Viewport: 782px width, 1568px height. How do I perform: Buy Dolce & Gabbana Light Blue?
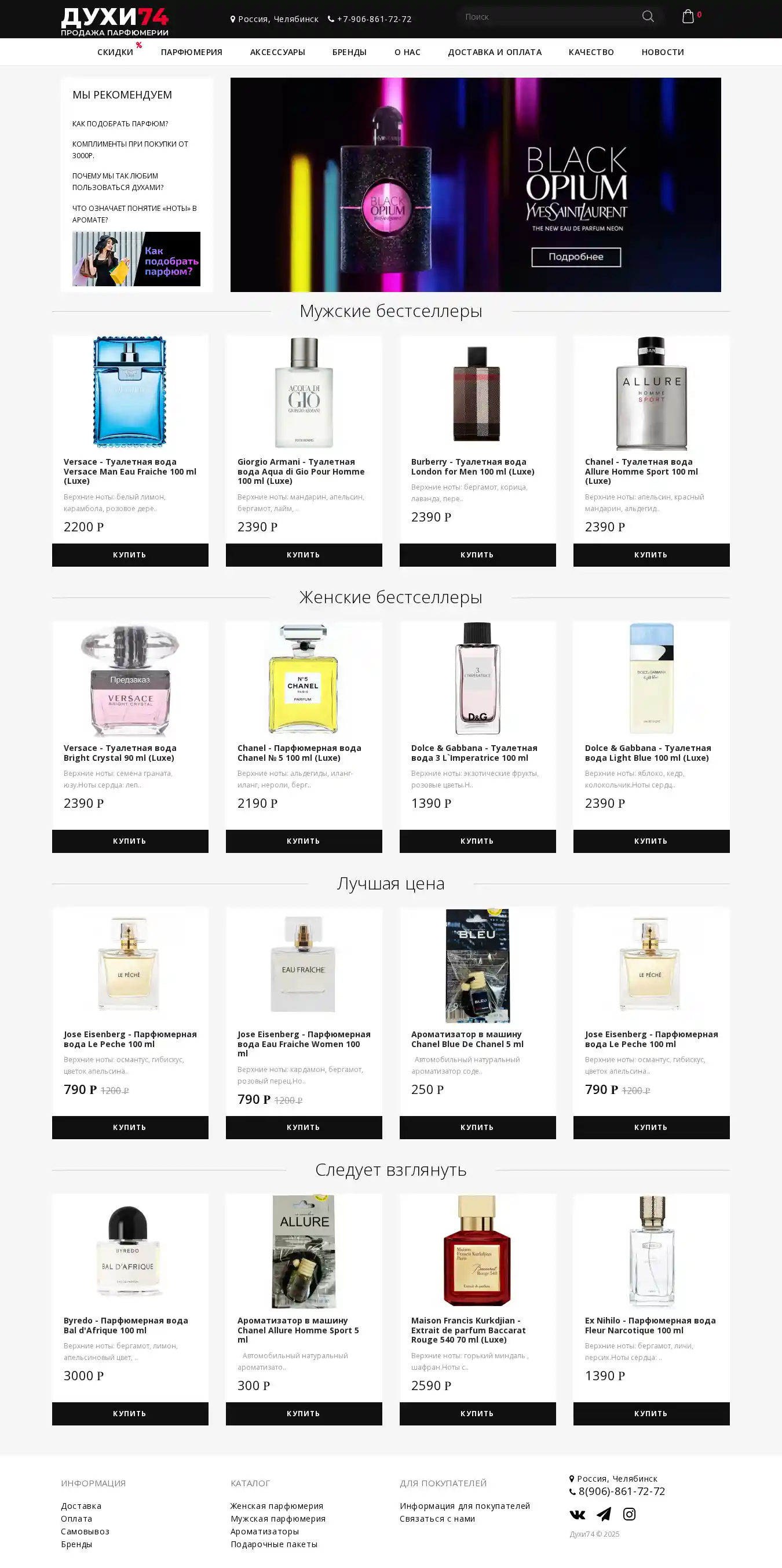[x=651, y=841]
